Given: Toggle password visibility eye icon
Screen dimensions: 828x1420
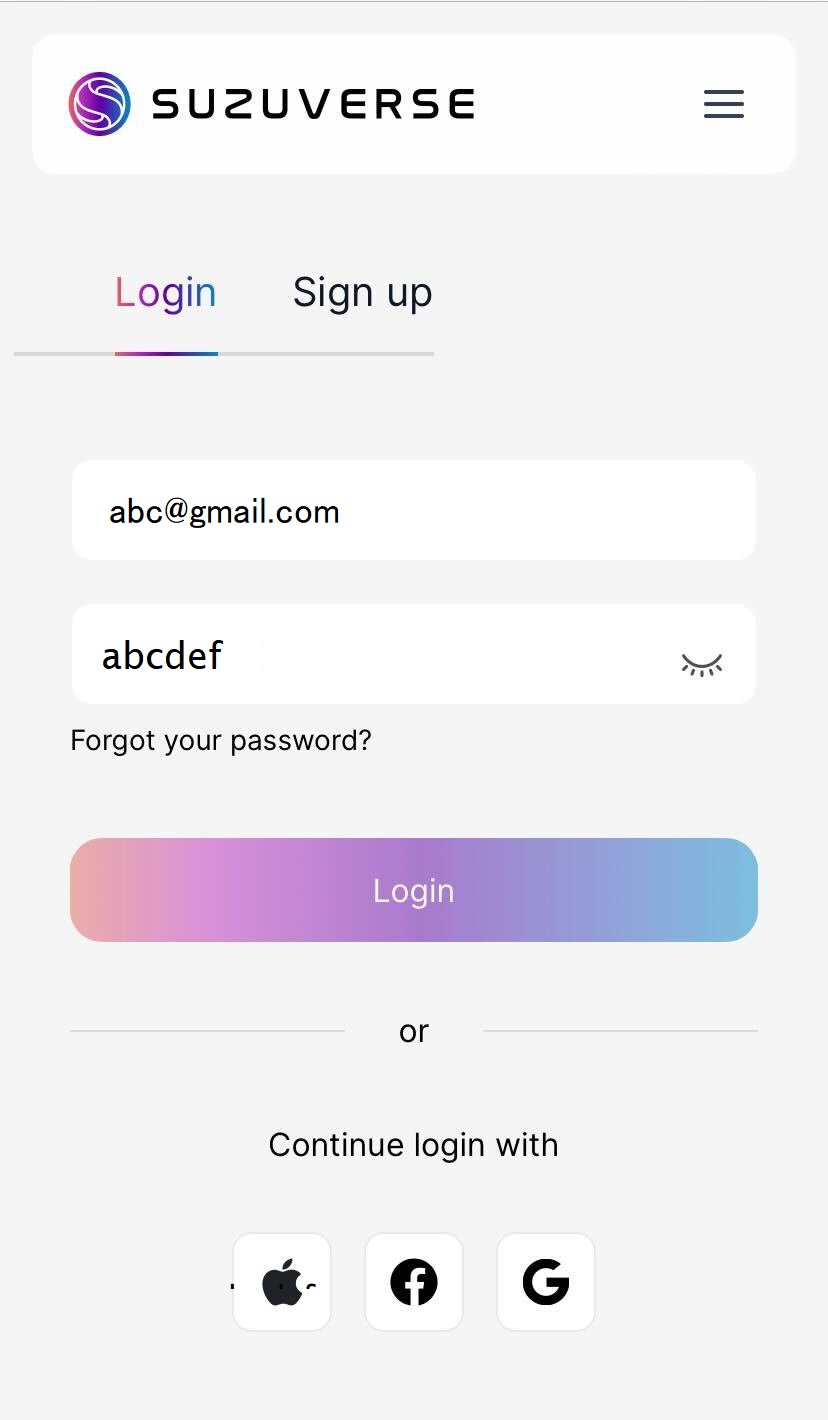Looking at the screenshot, I should 701,664.
